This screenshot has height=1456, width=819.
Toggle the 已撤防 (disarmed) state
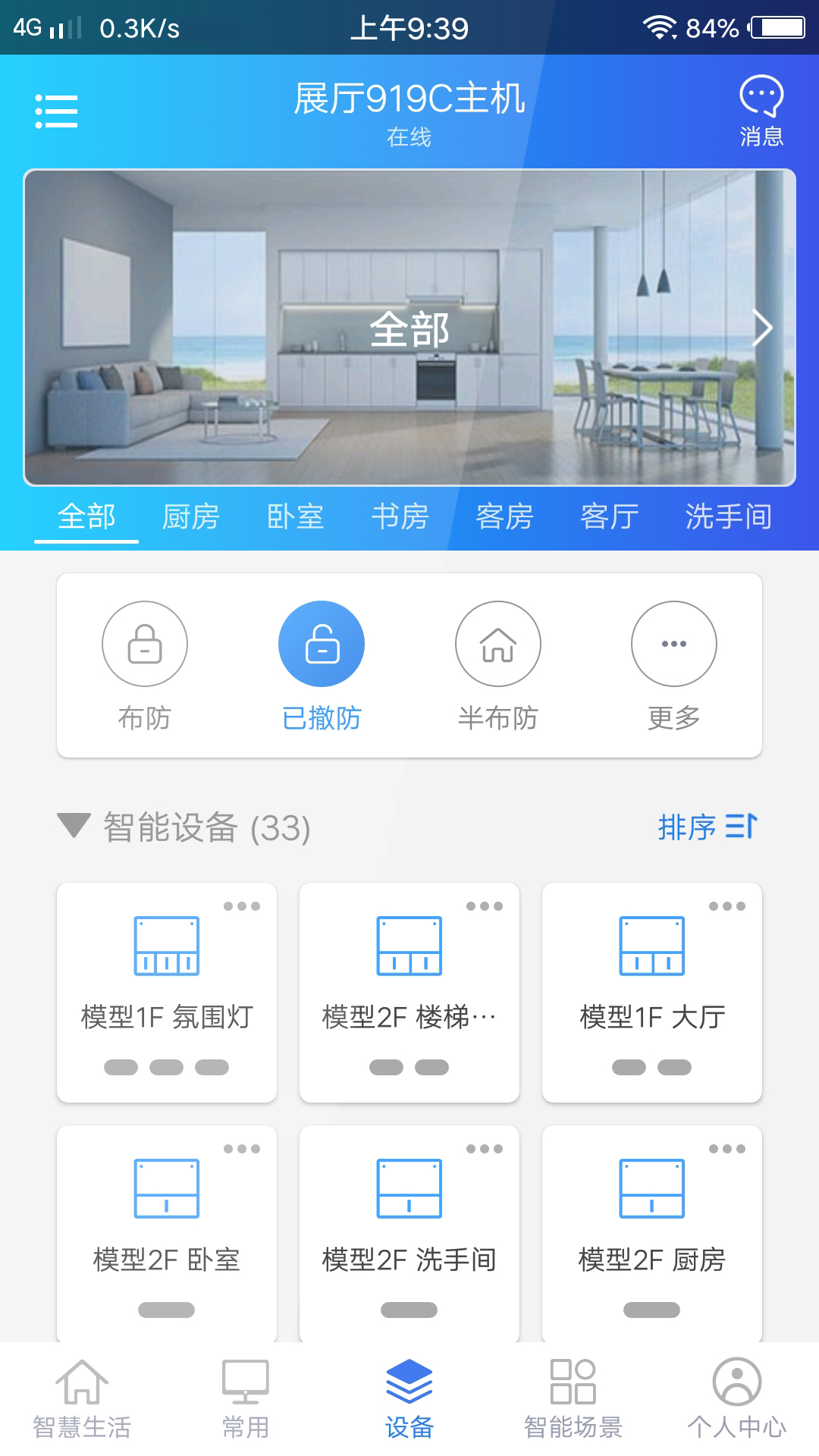coord(321,644)
